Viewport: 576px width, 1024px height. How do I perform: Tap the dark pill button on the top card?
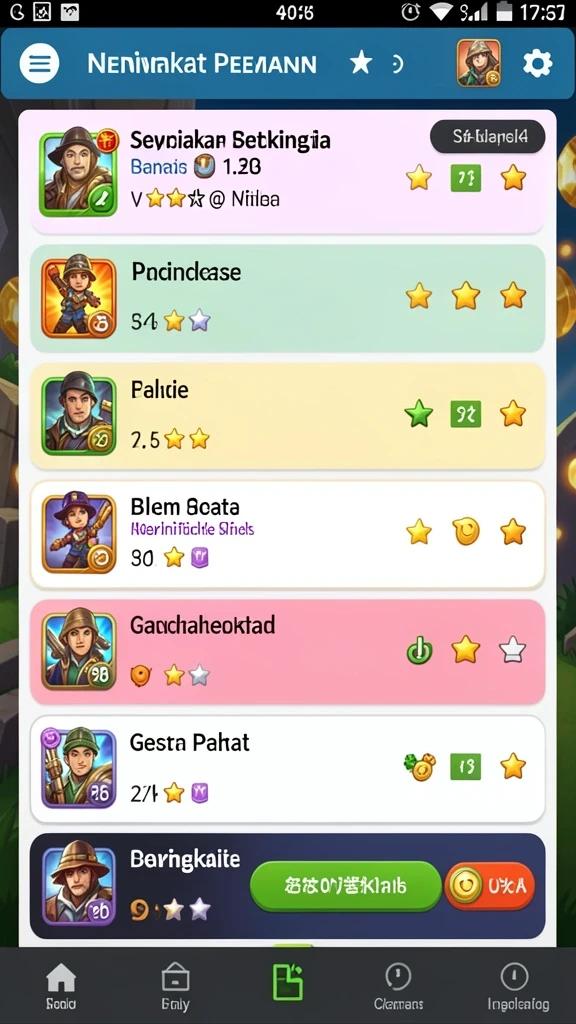point(487,136)
